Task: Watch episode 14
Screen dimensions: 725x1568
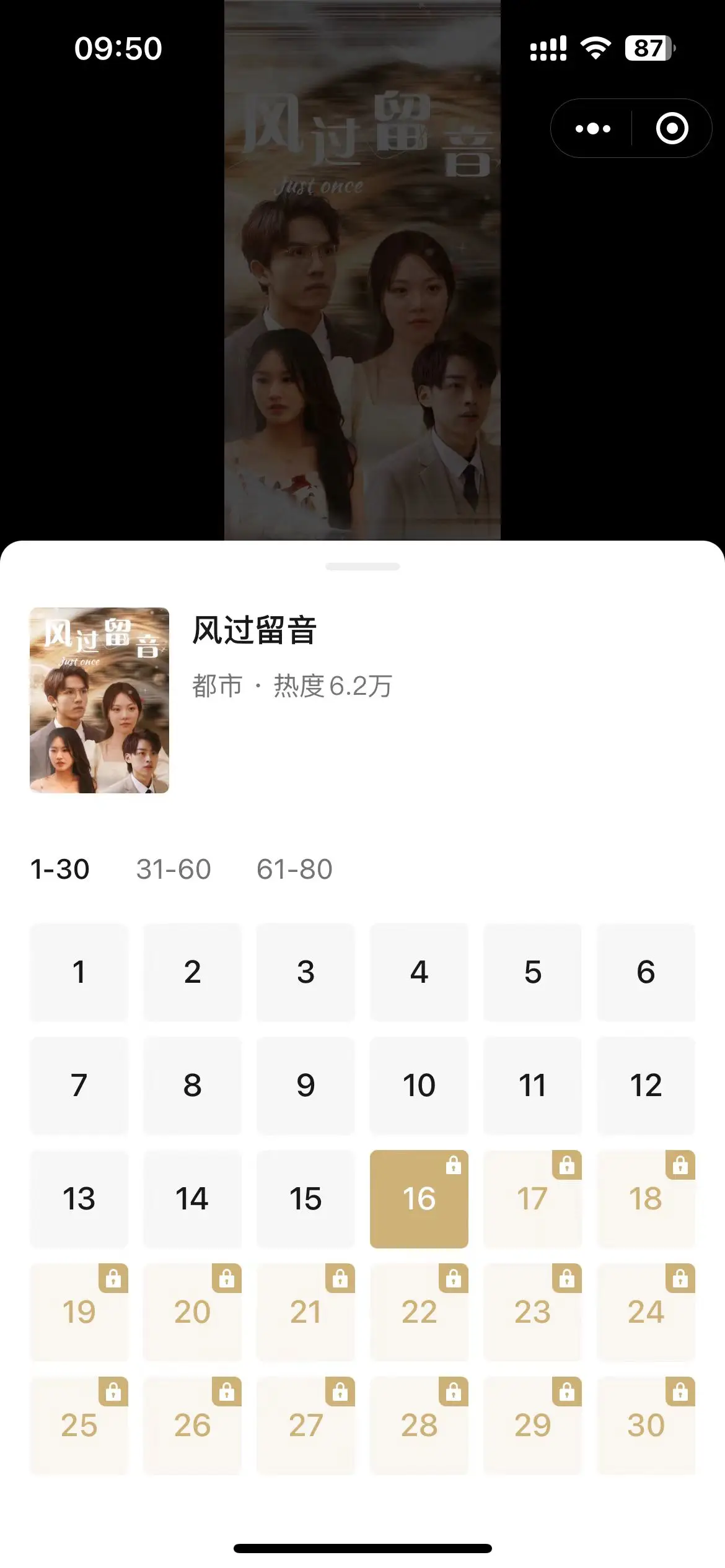Action: point(192,1199)
